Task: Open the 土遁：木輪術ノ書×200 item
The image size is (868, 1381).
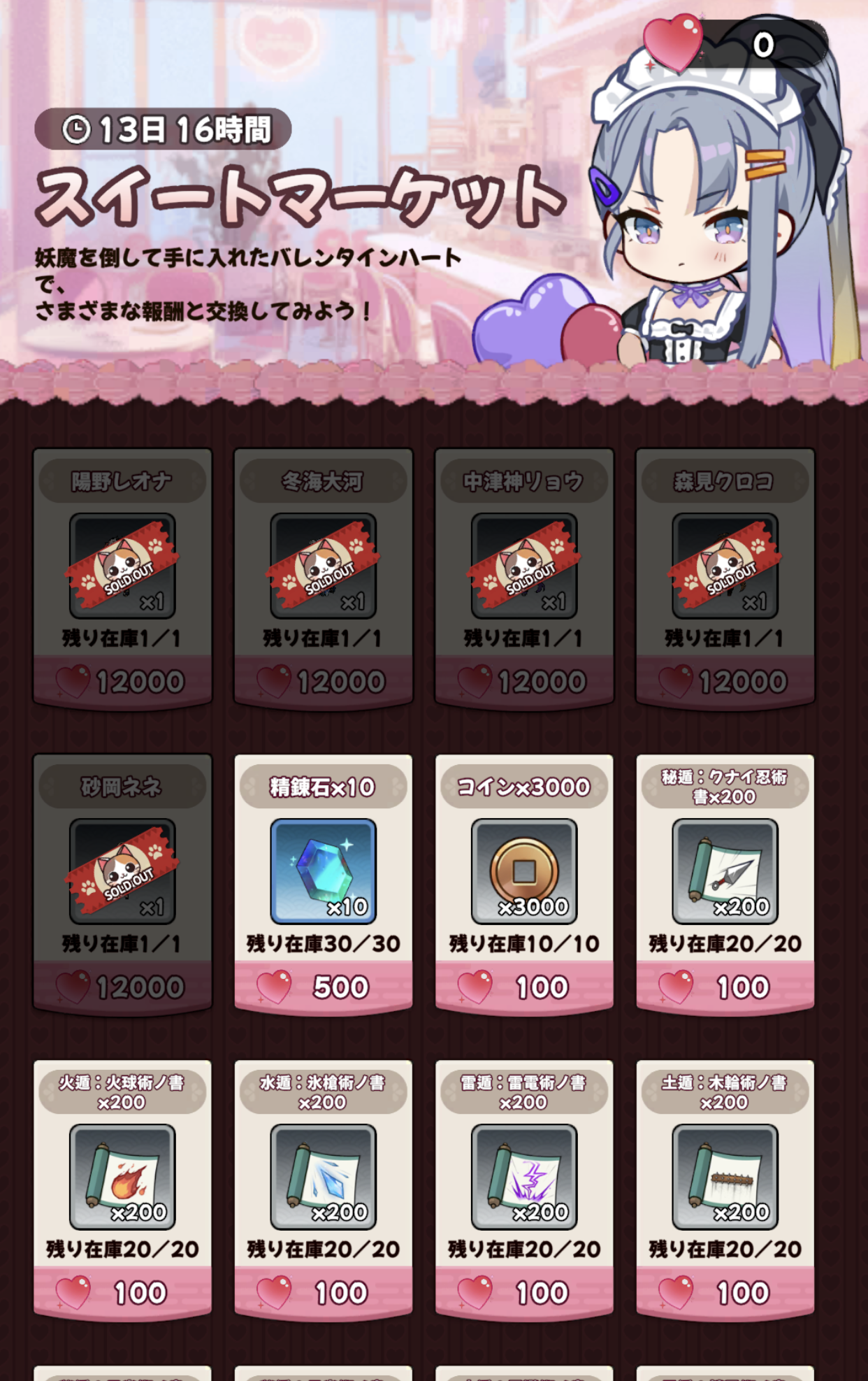Action: 725,1189
